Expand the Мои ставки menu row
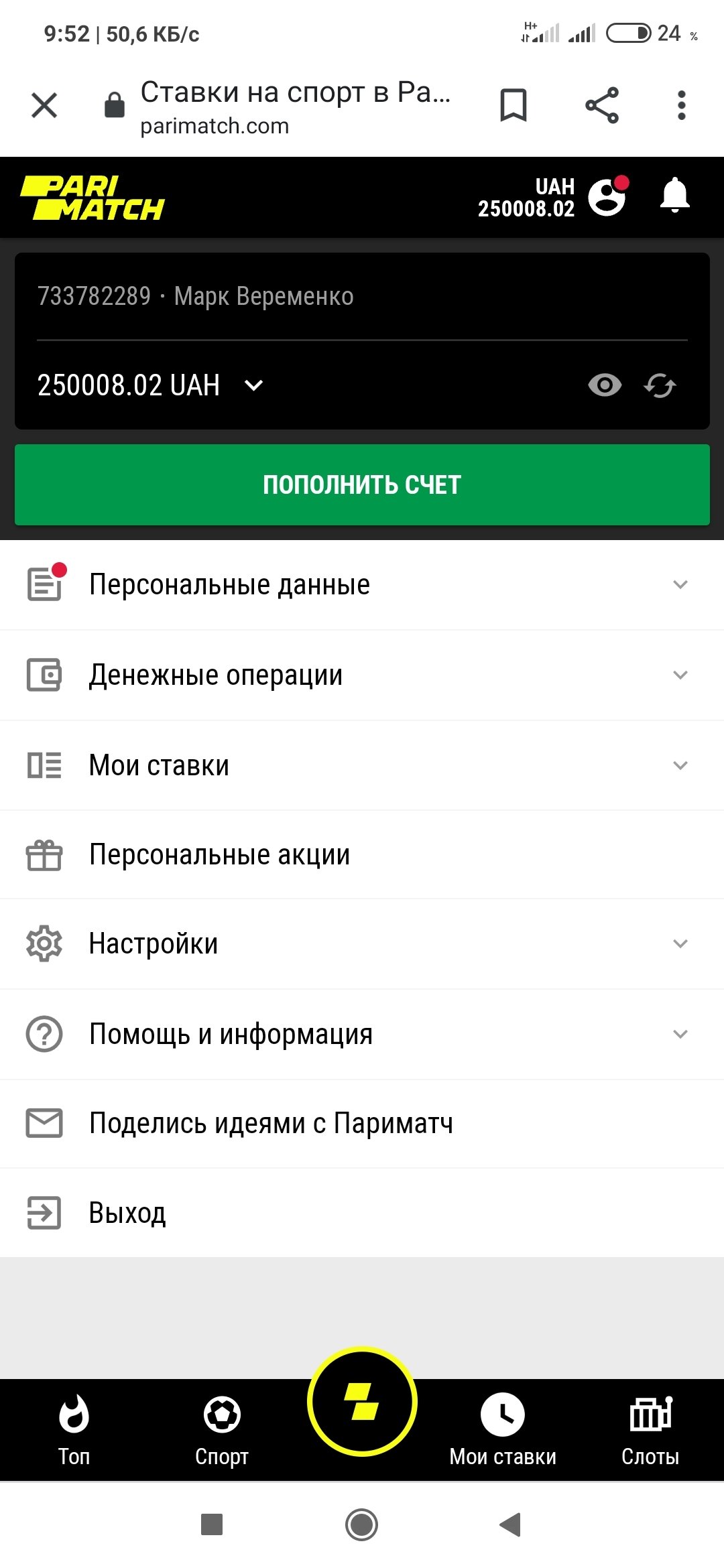Viewport: 724px width, 1568px height. [362, 765]
